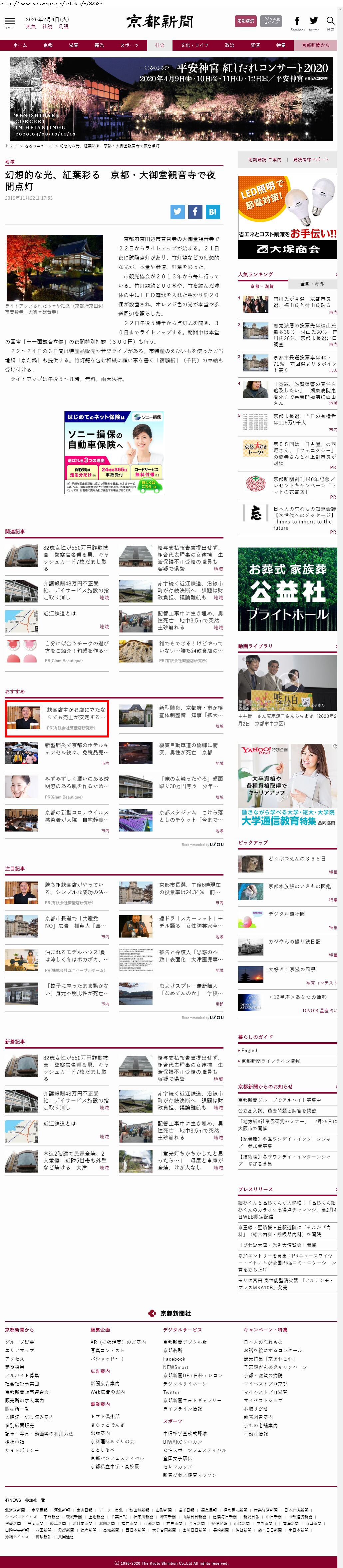
Task: Open the related article 近江鉄道とは
Action: point(60,613)
